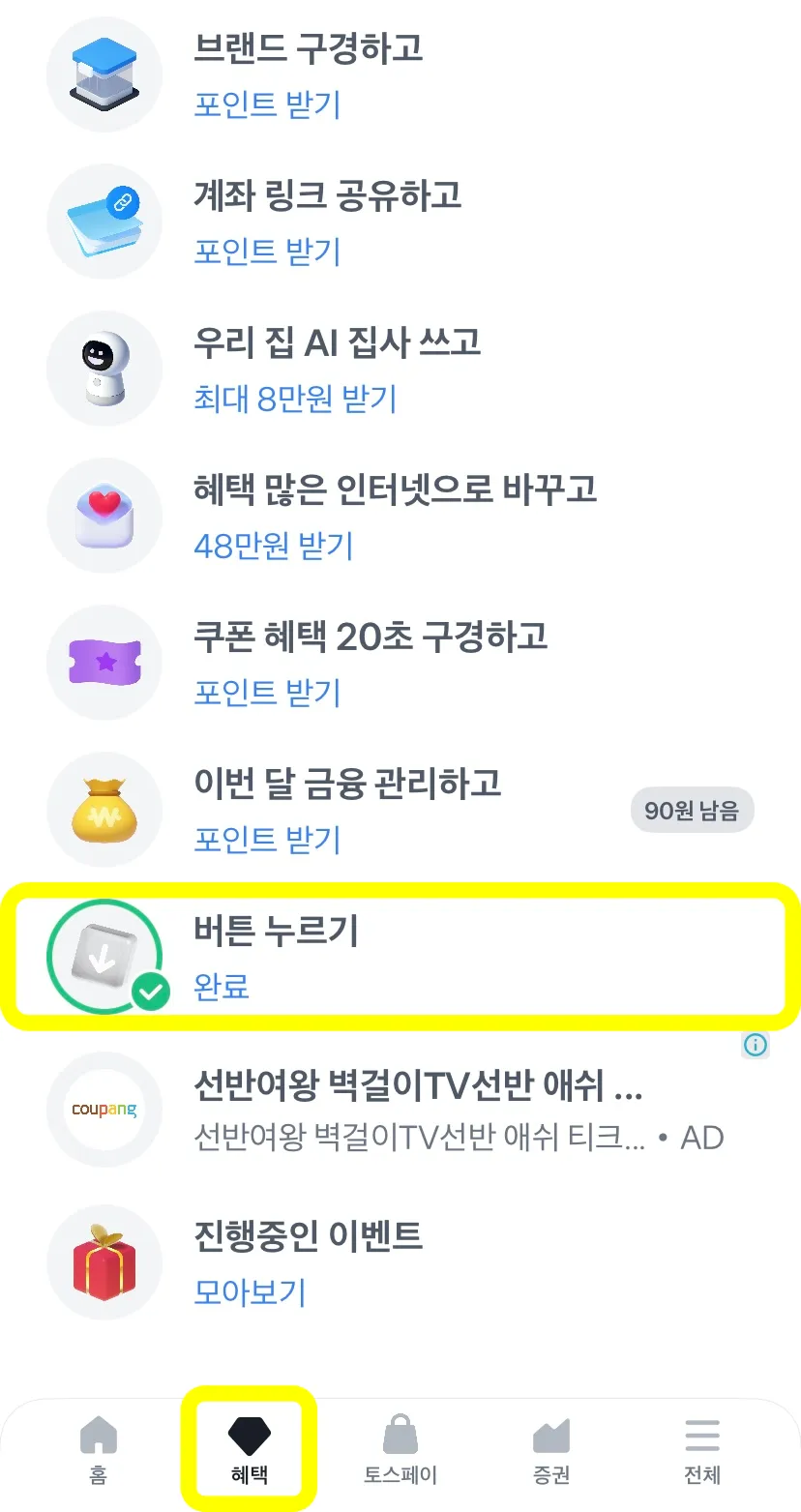Open the red gift box event icon

pos(104,1262)
